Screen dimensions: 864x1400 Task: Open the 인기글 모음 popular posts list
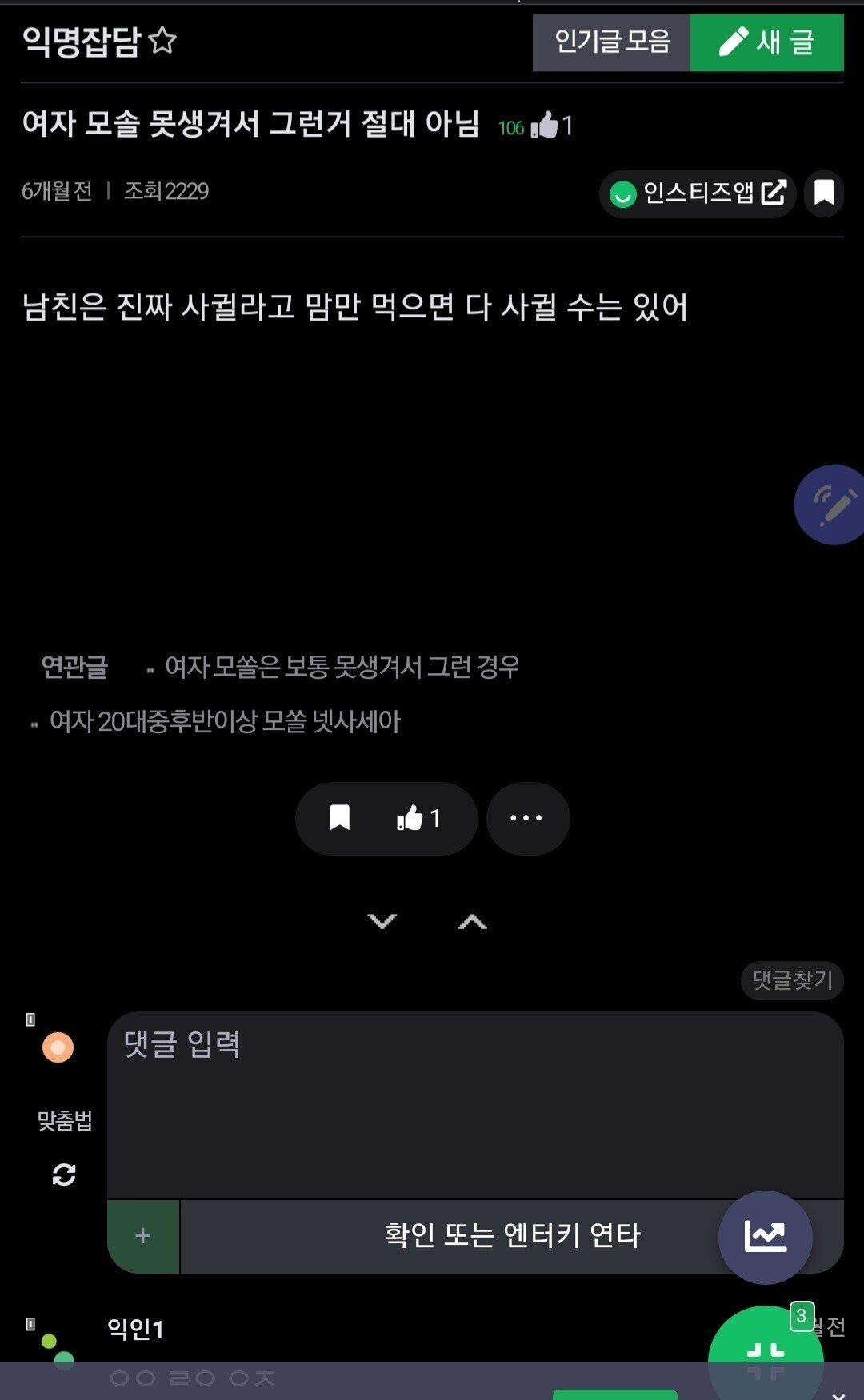(x=611, y=42)
